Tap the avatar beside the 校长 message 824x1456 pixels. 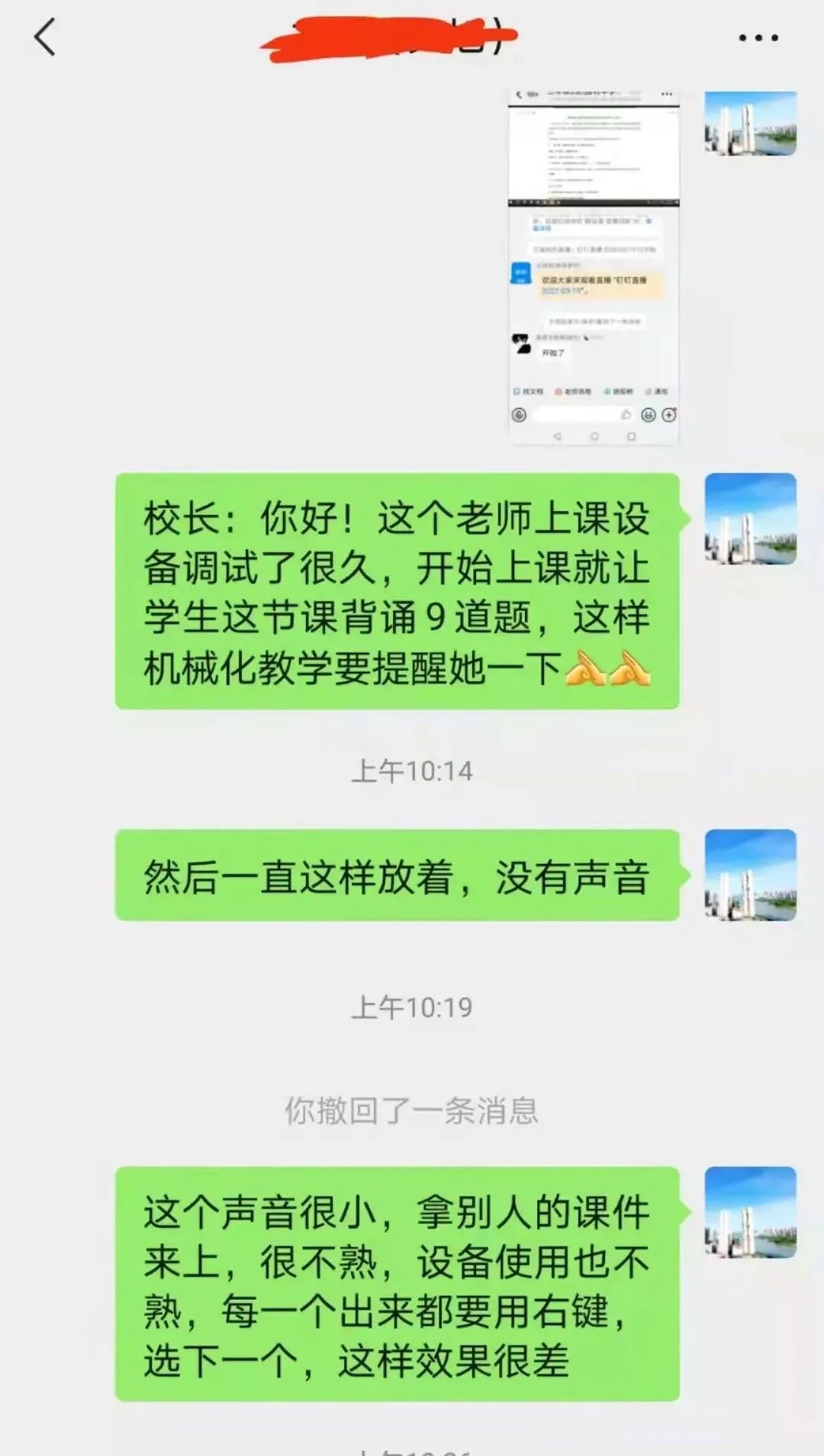tap(750, 519)
